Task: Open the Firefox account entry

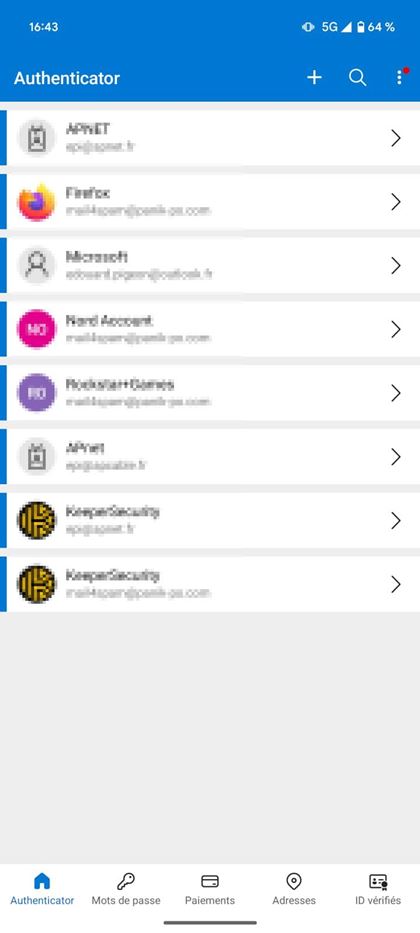Action: click(x=210, y=202)
